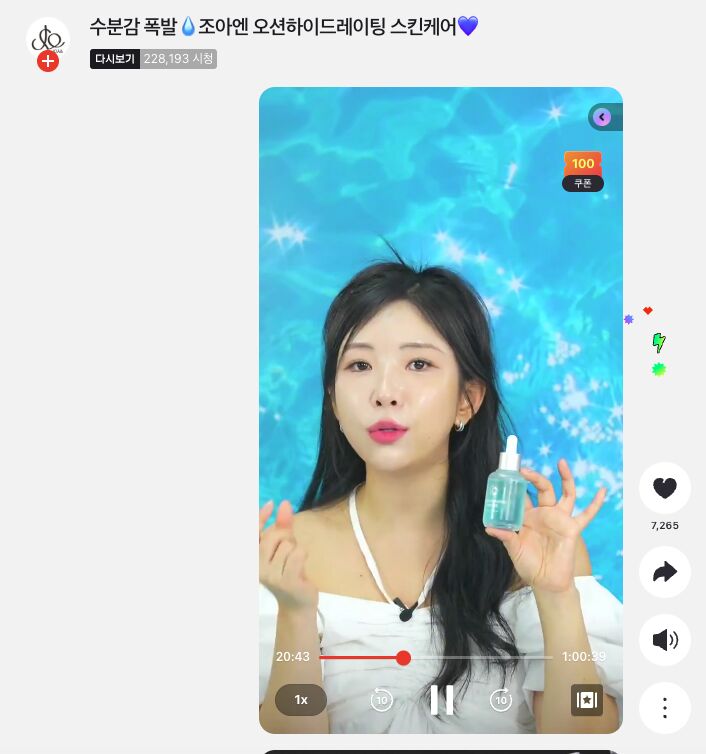Open the three-dot overflow menu

coord(665,708)
